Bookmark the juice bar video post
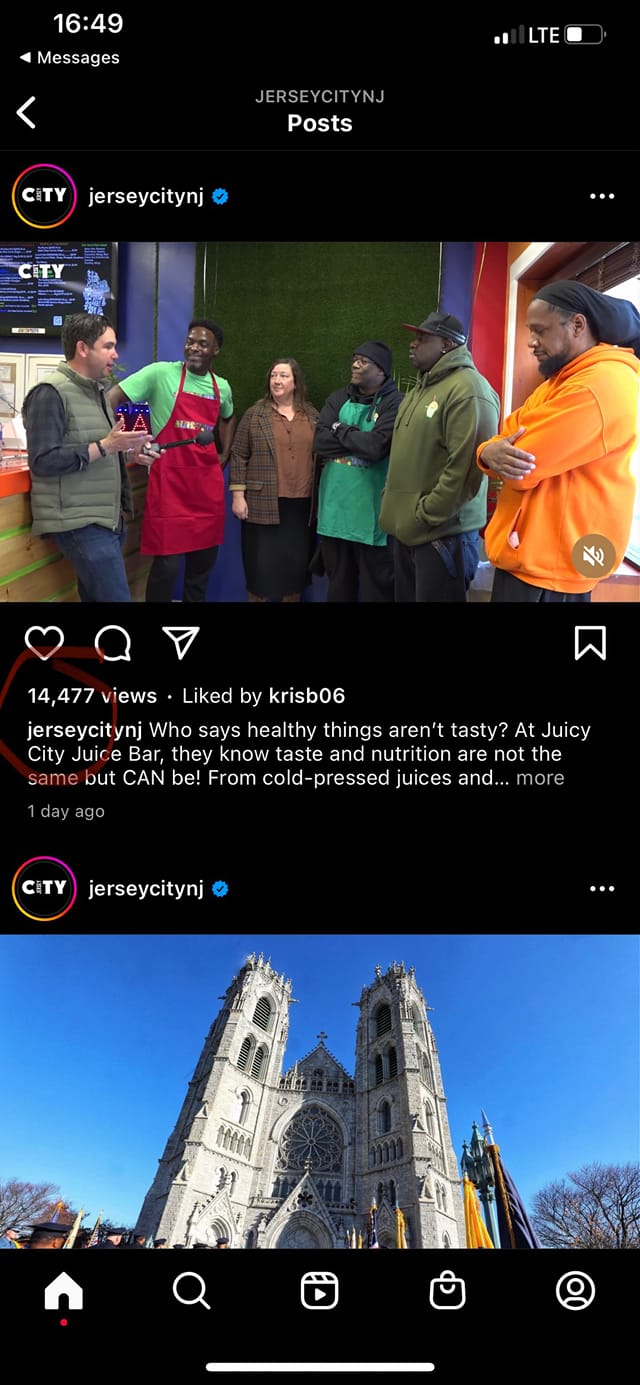 click(x=590, y=643)
